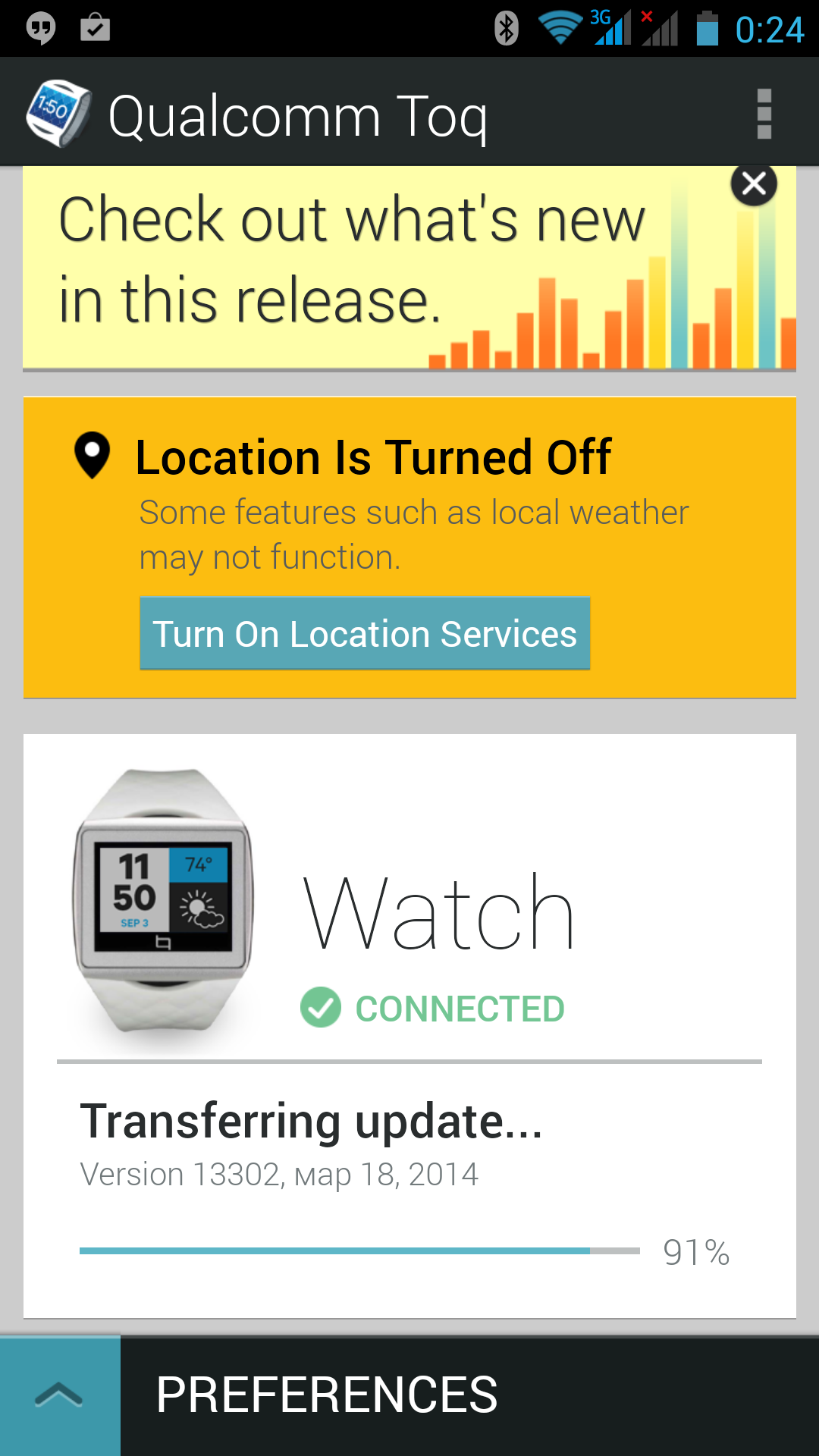Open the overflow menu
819x1456 pixels.
coord(764,114)
